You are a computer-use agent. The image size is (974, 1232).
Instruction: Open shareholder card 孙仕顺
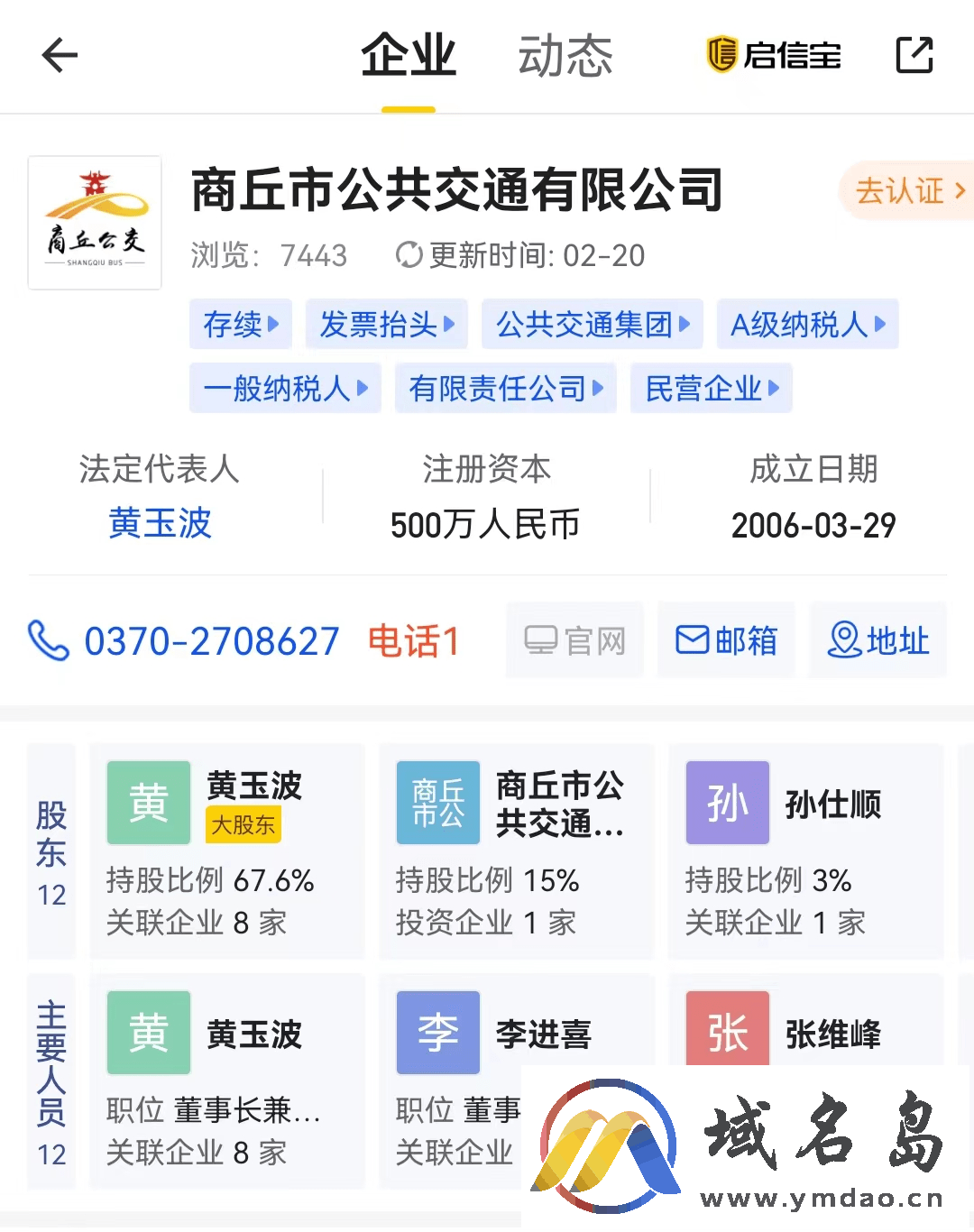[805, 850]
